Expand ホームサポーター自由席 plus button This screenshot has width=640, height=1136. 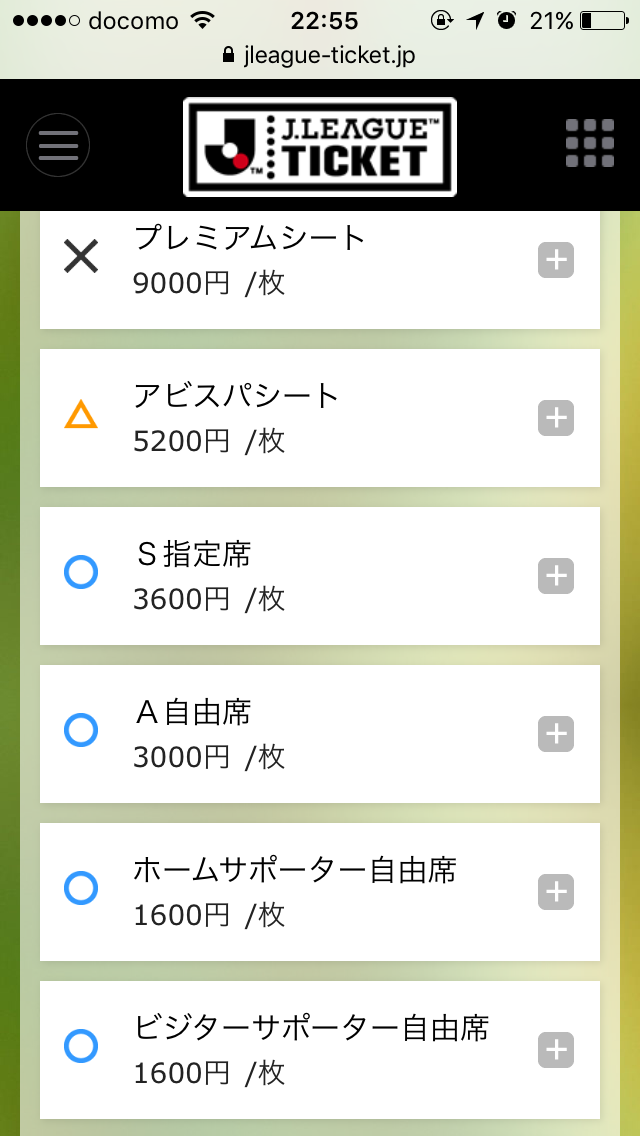556,892
